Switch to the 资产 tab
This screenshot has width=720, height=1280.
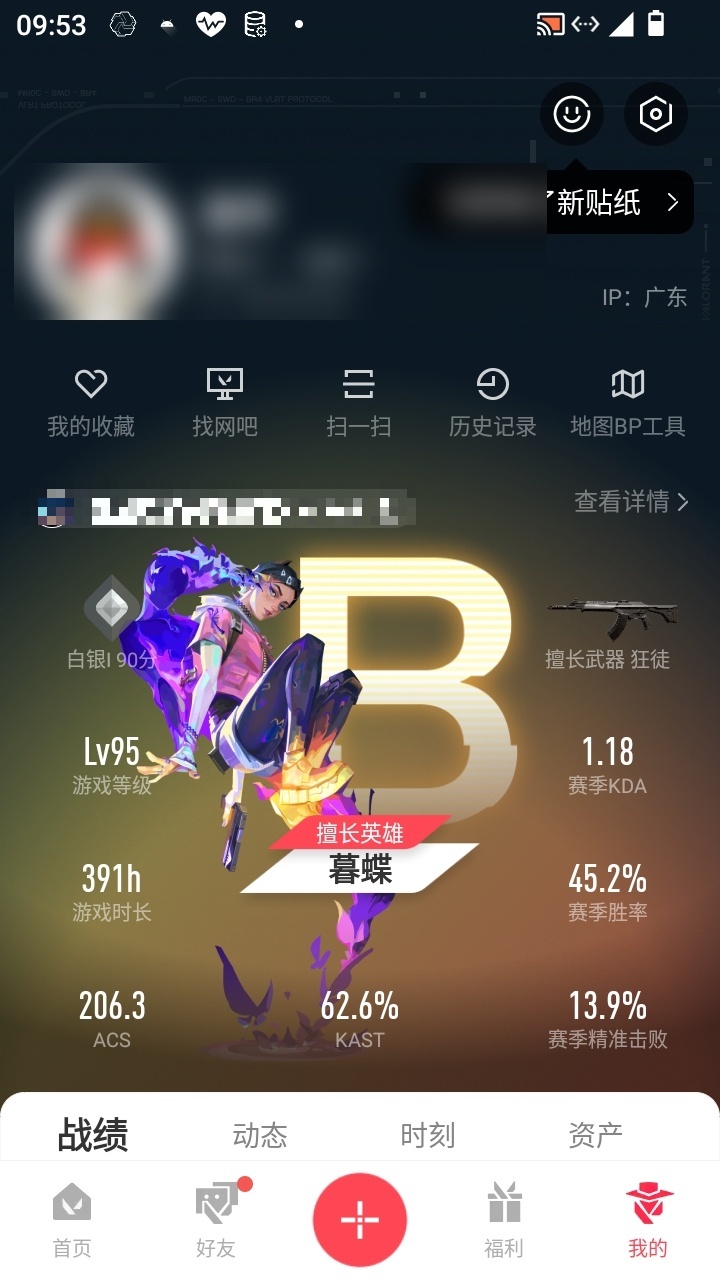coord(596,1135)
